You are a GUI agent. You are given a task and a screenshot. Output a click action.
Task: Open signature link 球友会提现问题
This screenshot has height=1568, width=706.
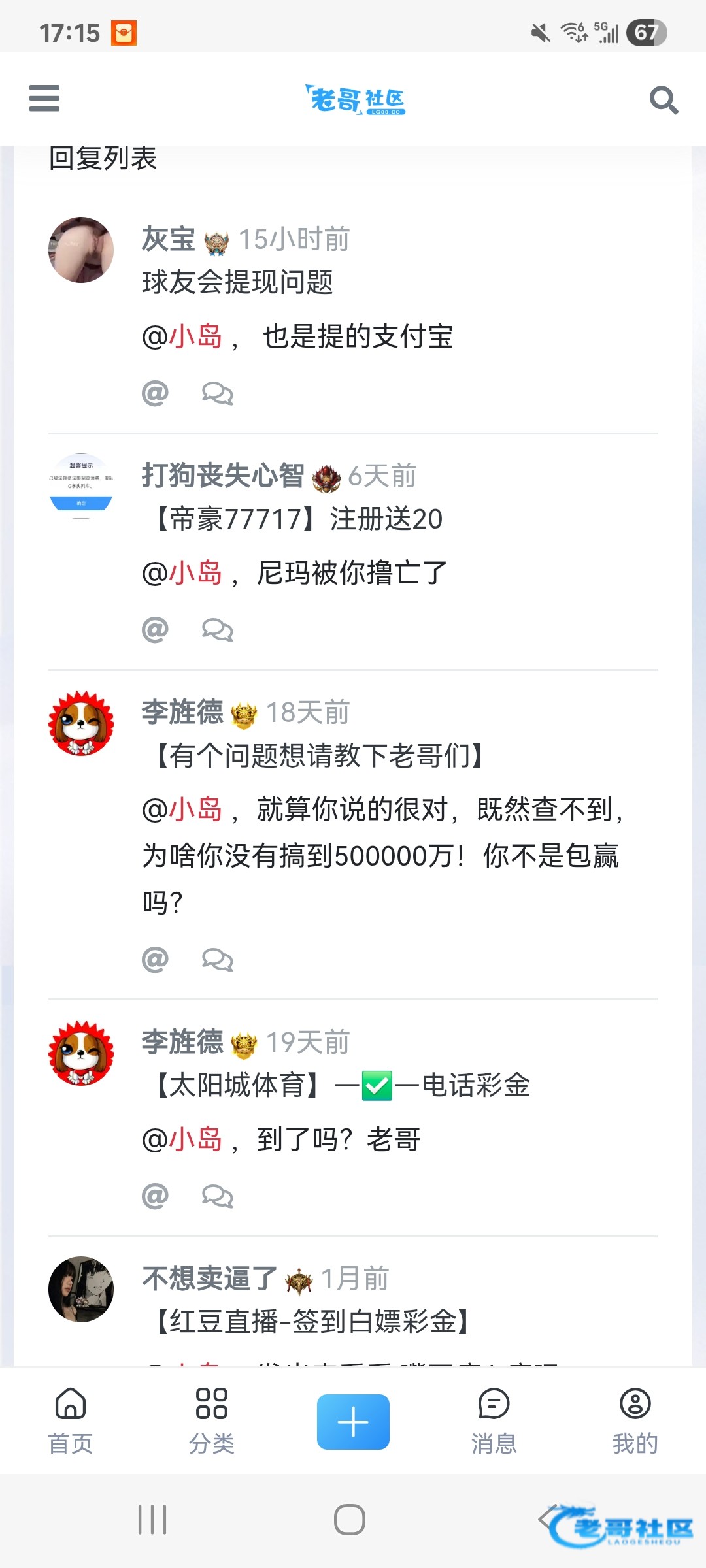click(x=237, y=283)
